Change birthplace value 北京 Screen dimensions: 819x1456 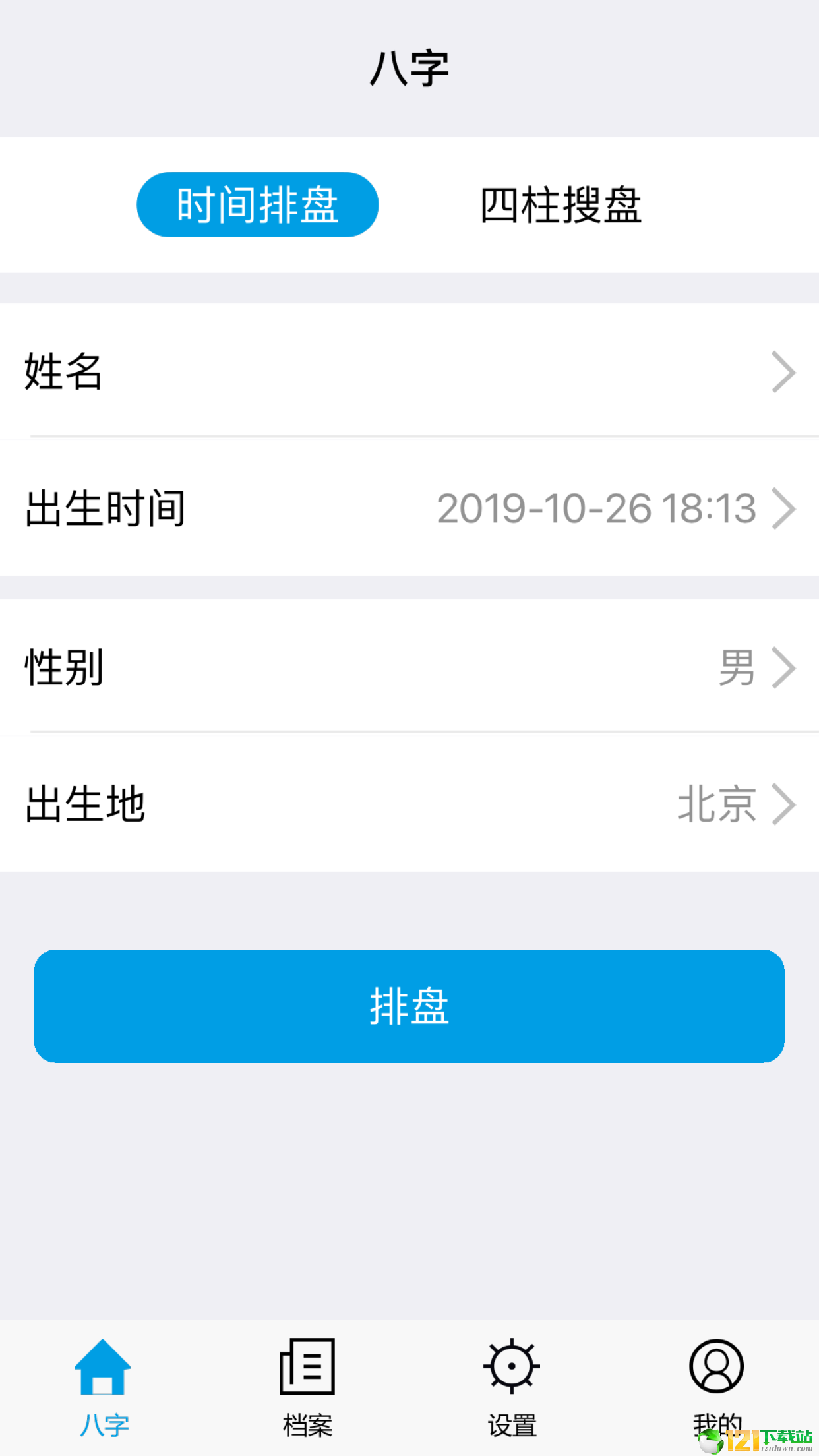[715, 803]
